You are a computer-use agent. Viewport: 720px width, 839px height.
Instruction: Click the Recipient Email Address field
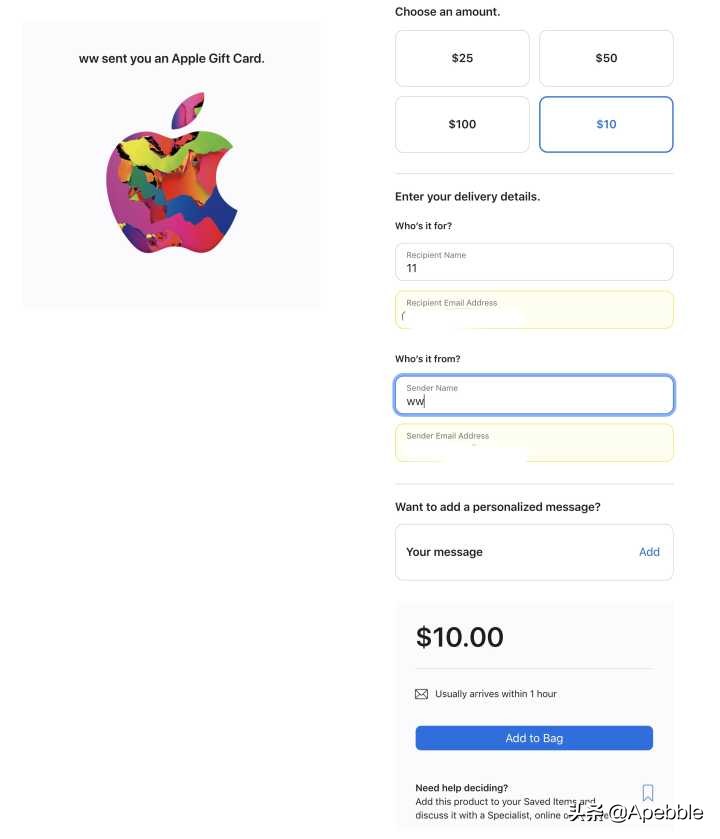click(x=534, y=310)
